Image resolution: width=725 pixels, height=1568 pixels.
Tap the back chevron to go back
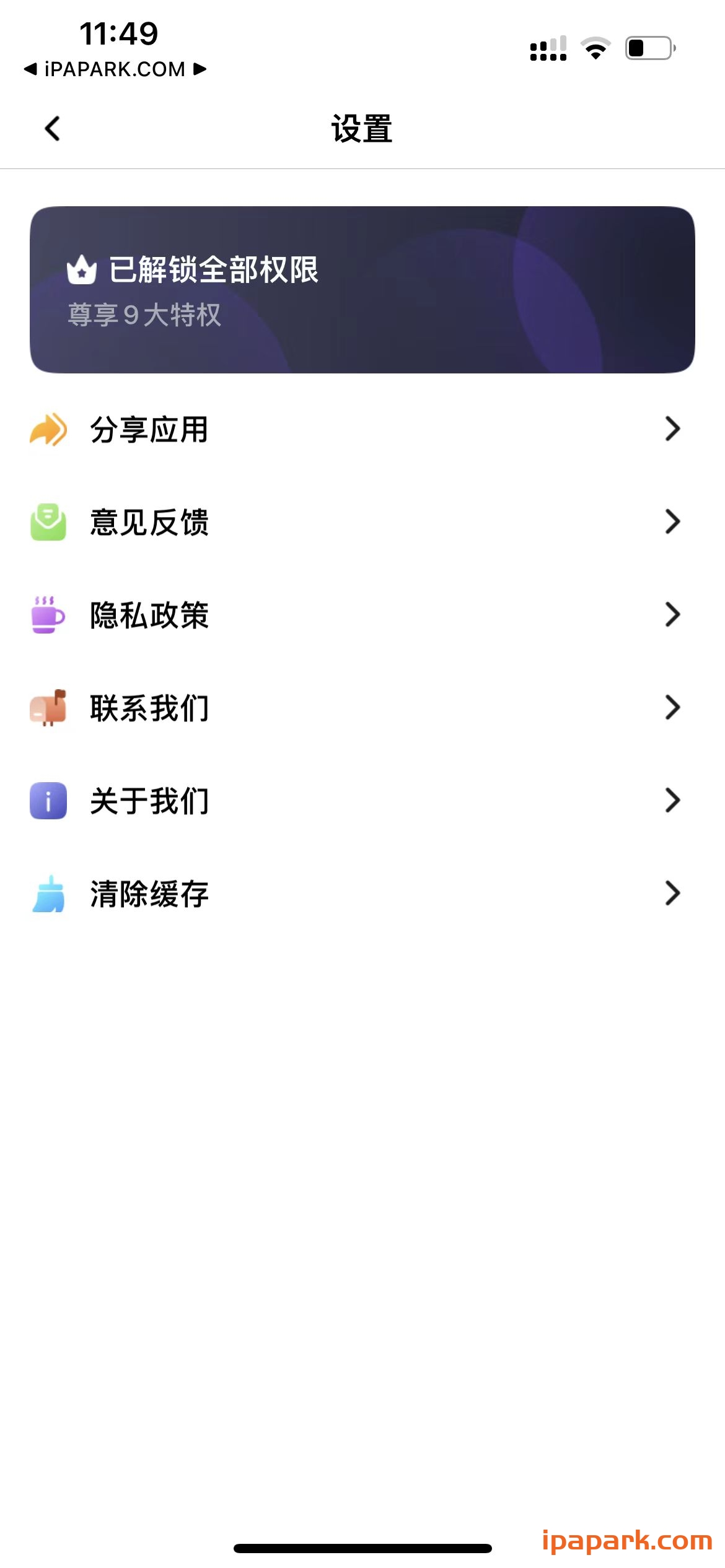[52, 128]
